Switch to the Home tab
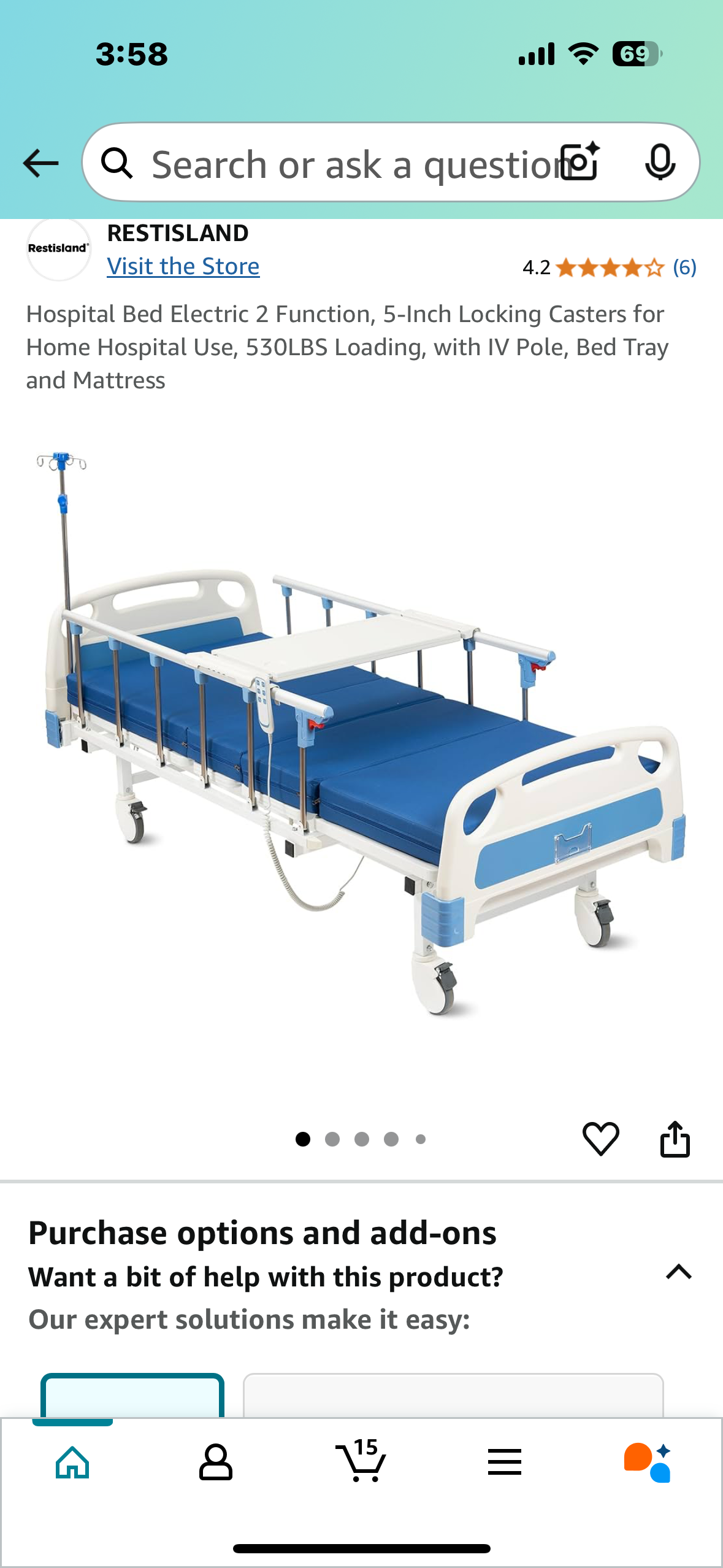The height and width of the screenshot is (1568, 723). pyautogui.click(x=72, y=1462)
